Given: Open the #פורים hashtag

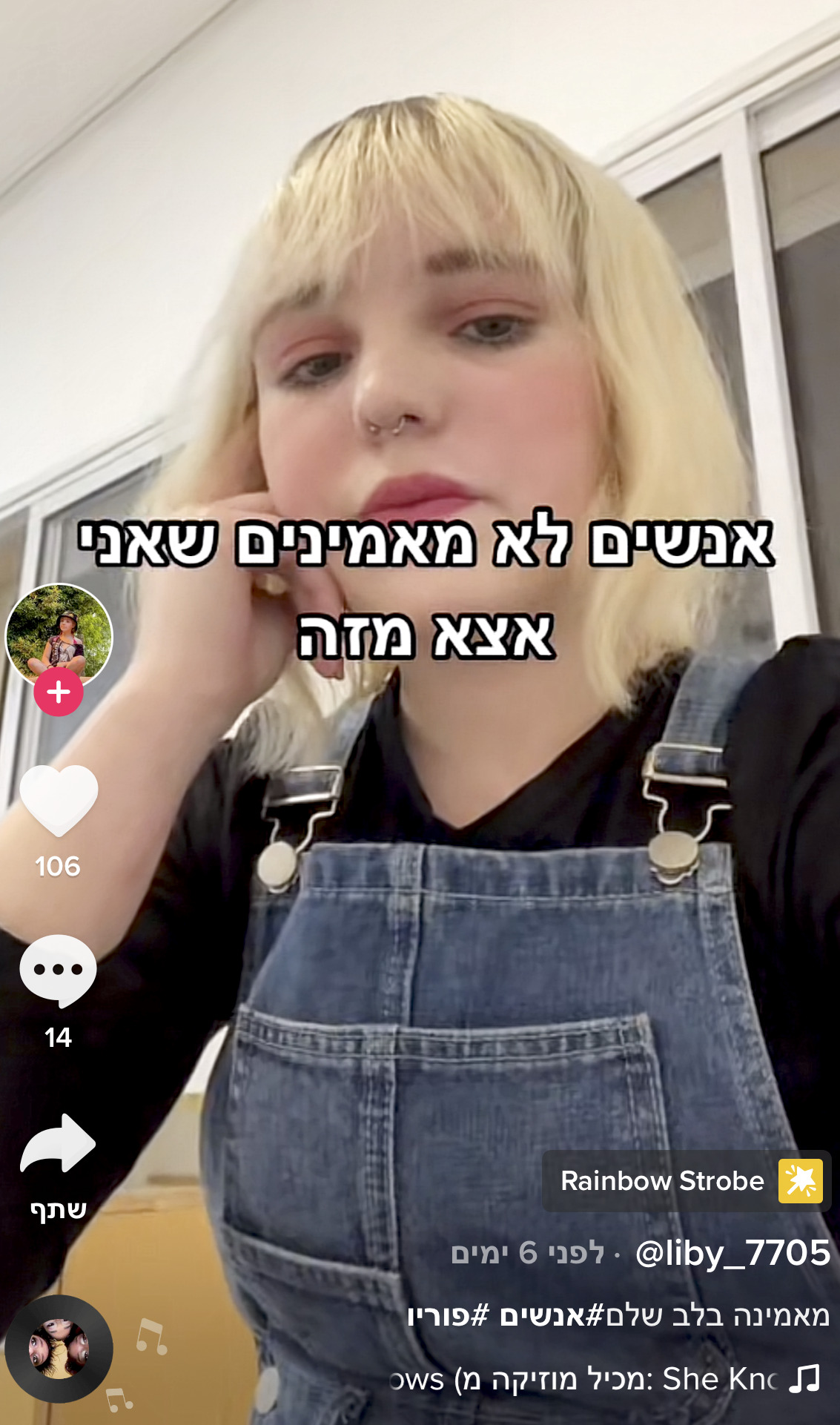Looking at the screenshot, I should pos(449,1315).
